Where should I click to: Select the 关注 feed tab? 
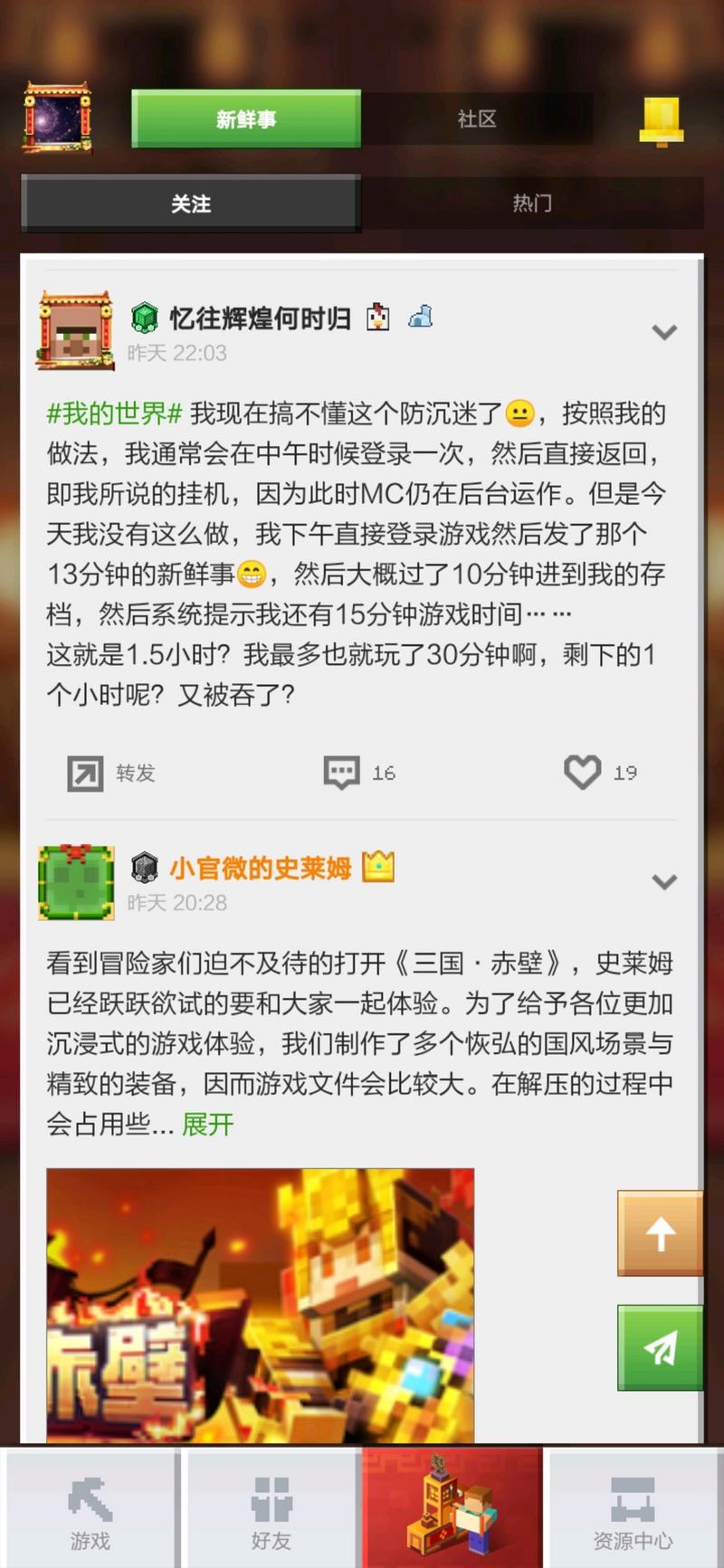coord(191,204)
